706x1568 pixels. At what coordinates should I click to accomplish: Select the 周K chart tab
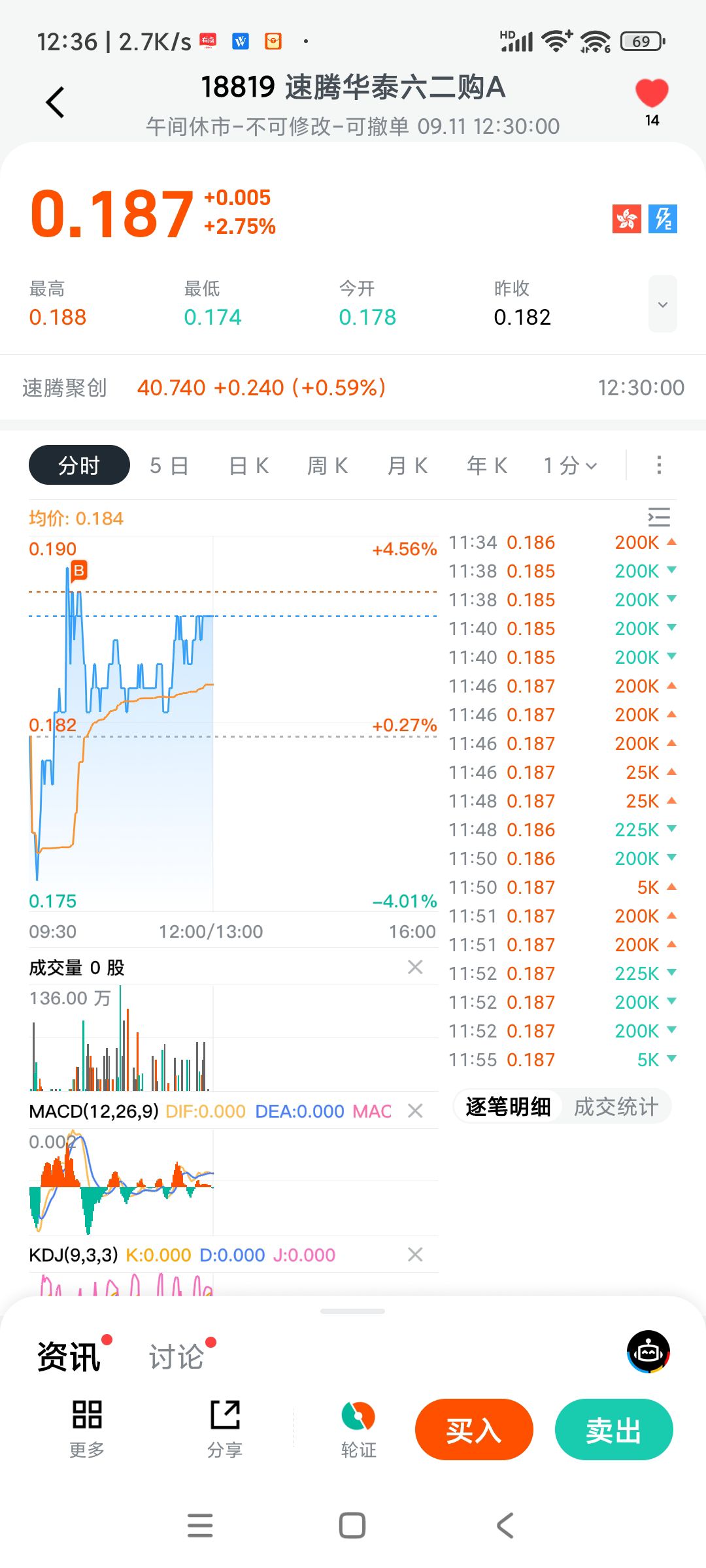coord(328,466)
